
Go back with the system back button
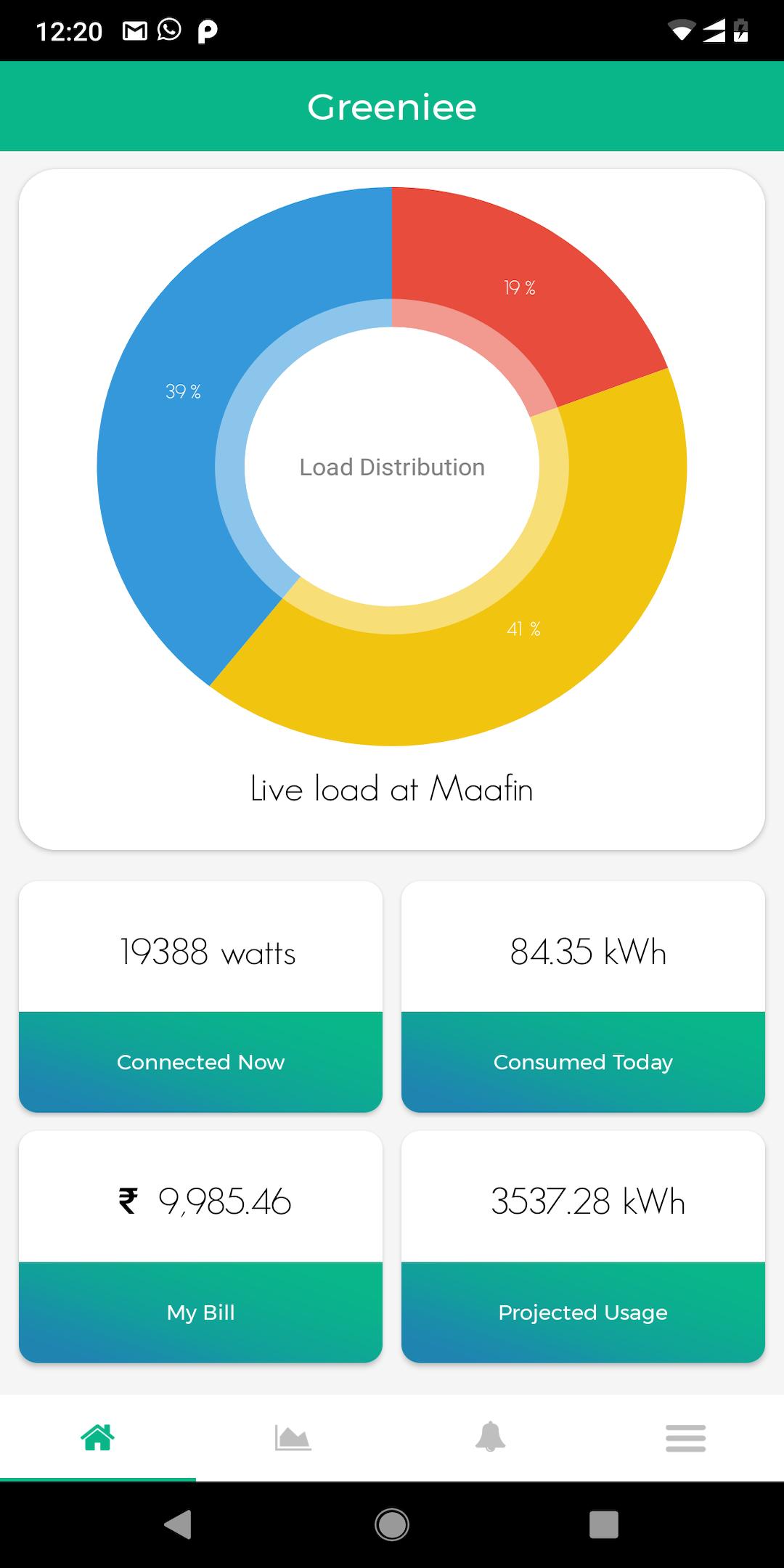[177, 1524]
